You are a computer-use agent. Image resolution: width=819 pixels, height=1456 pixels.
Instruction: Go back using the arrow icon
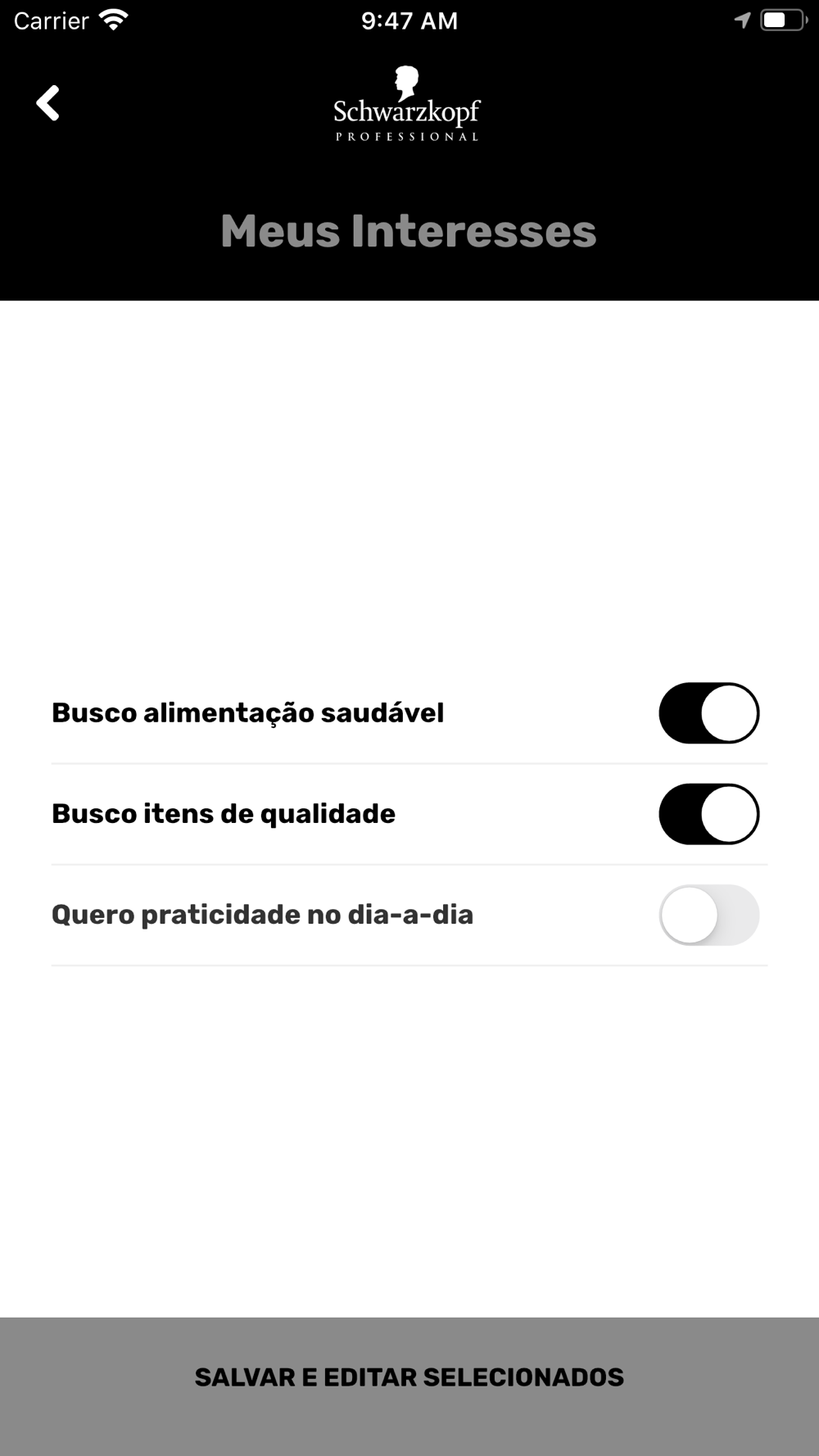(48, 103)
